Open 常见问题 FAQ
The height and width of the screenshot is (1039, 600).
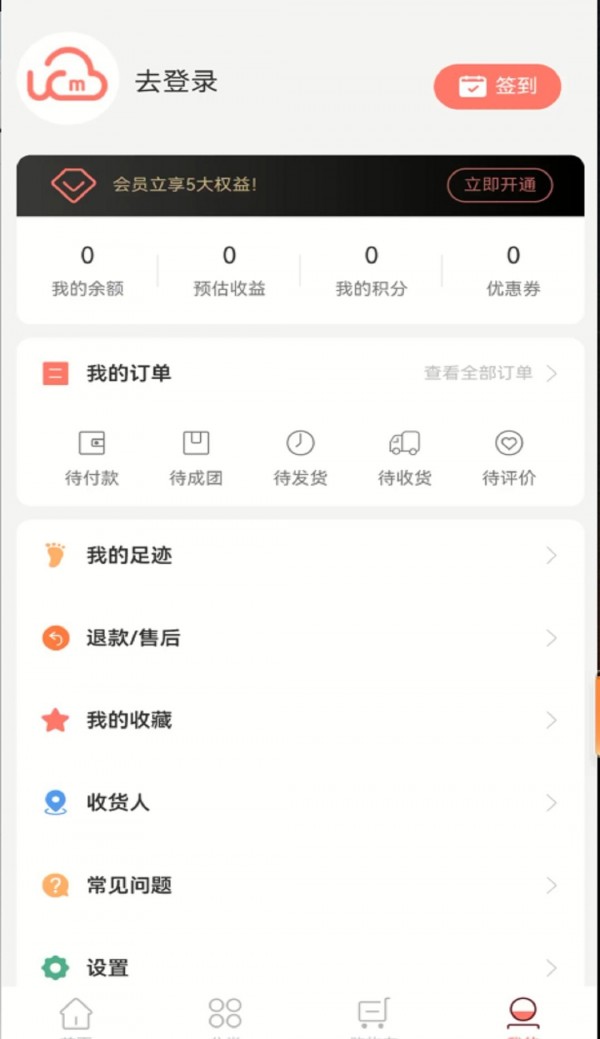point(300,885)
